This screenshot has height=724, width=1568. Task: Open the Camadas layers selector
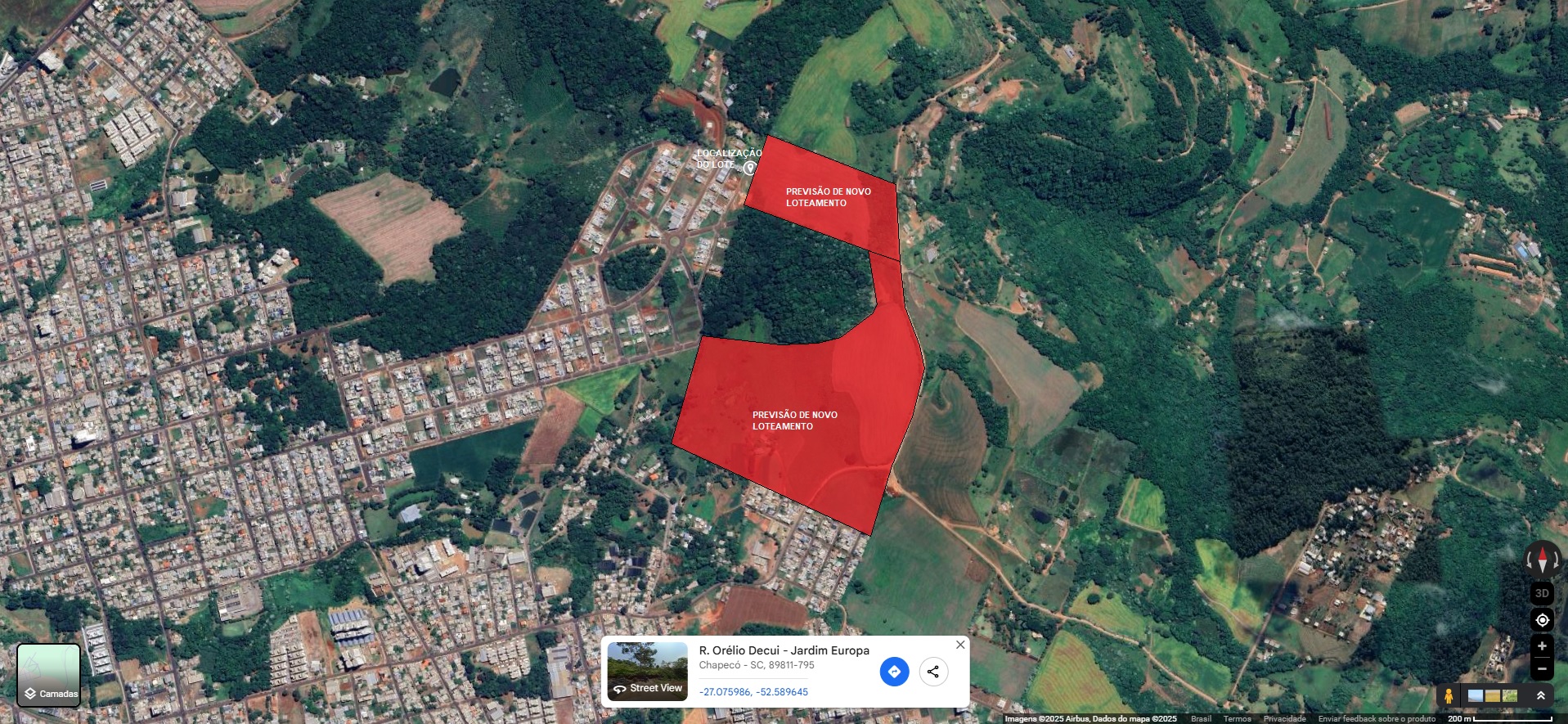coord(48,675)
